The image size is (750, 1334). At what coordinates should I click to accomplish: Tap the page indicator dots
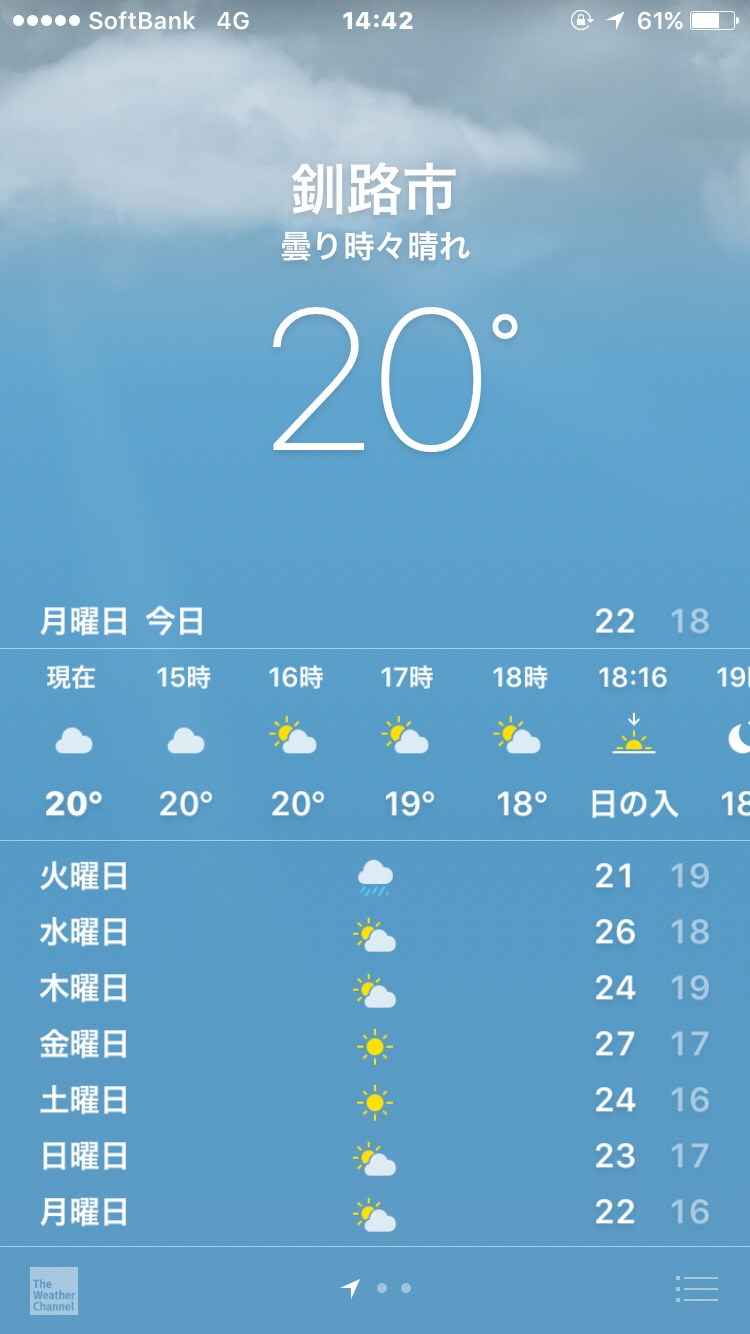(381, 1289)
